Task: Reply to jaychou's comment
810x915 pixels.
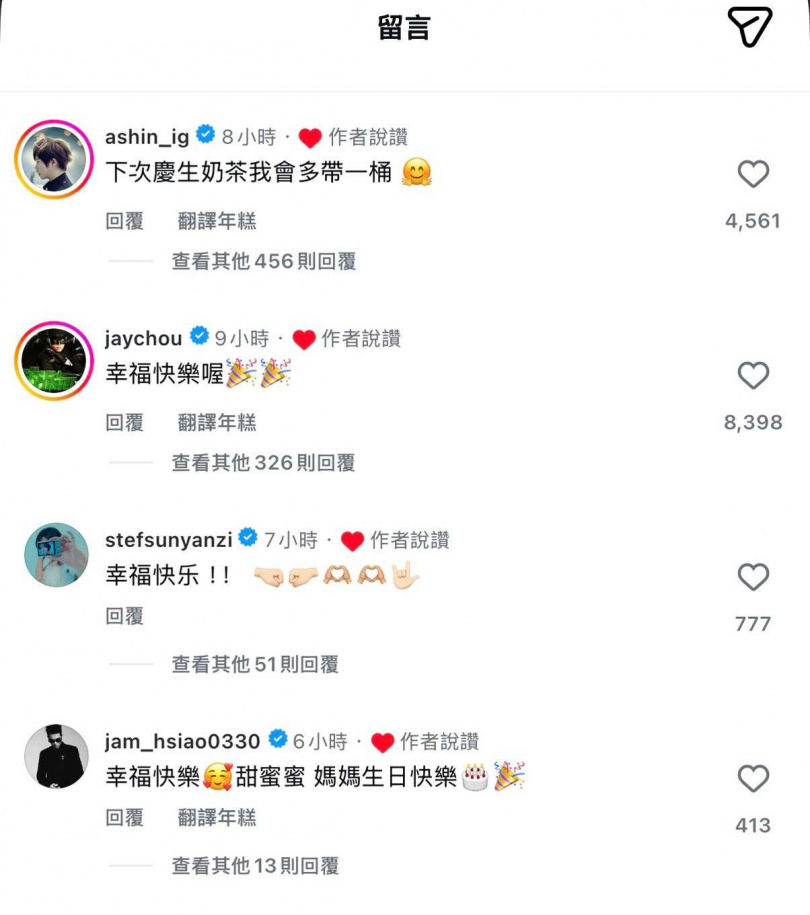Action: pyautogui.click(x=125, y=423)
